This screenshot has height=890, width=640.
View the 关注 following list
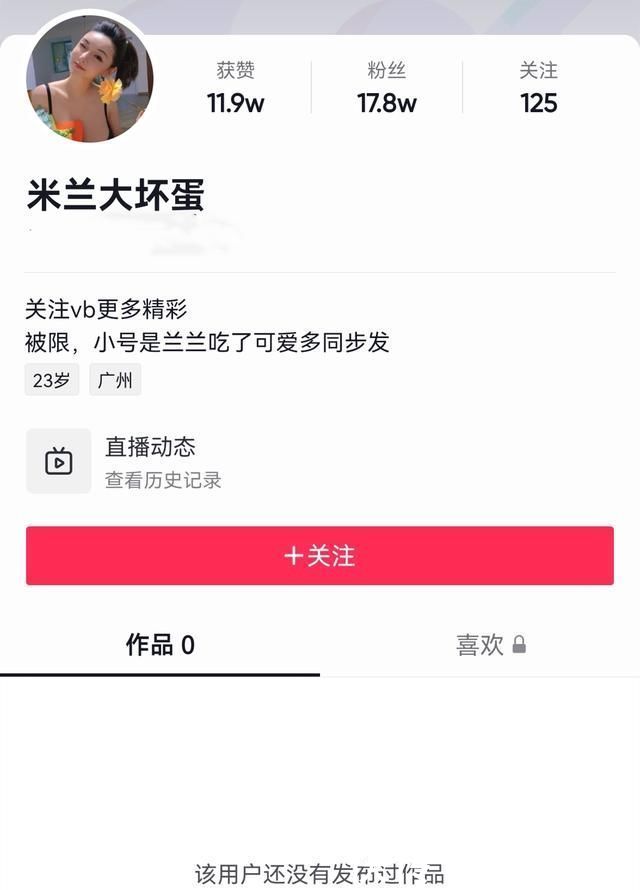point(538,88)
